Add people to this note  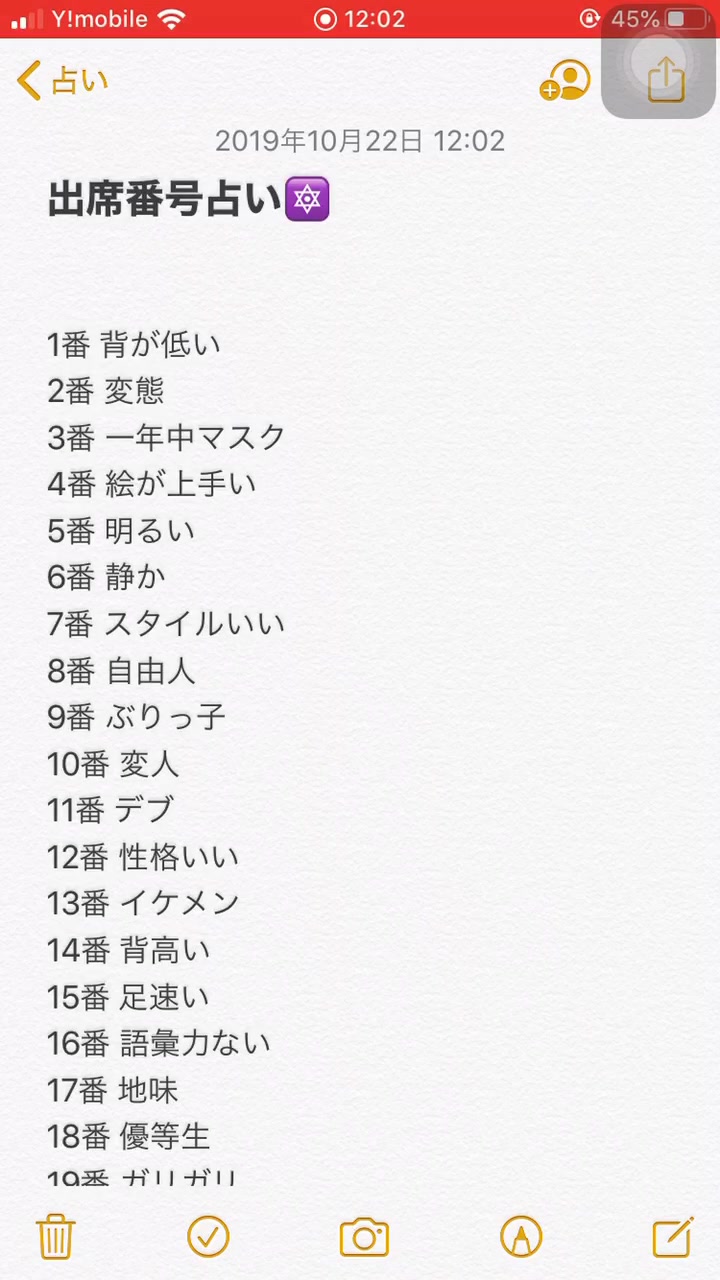(565, 80)
